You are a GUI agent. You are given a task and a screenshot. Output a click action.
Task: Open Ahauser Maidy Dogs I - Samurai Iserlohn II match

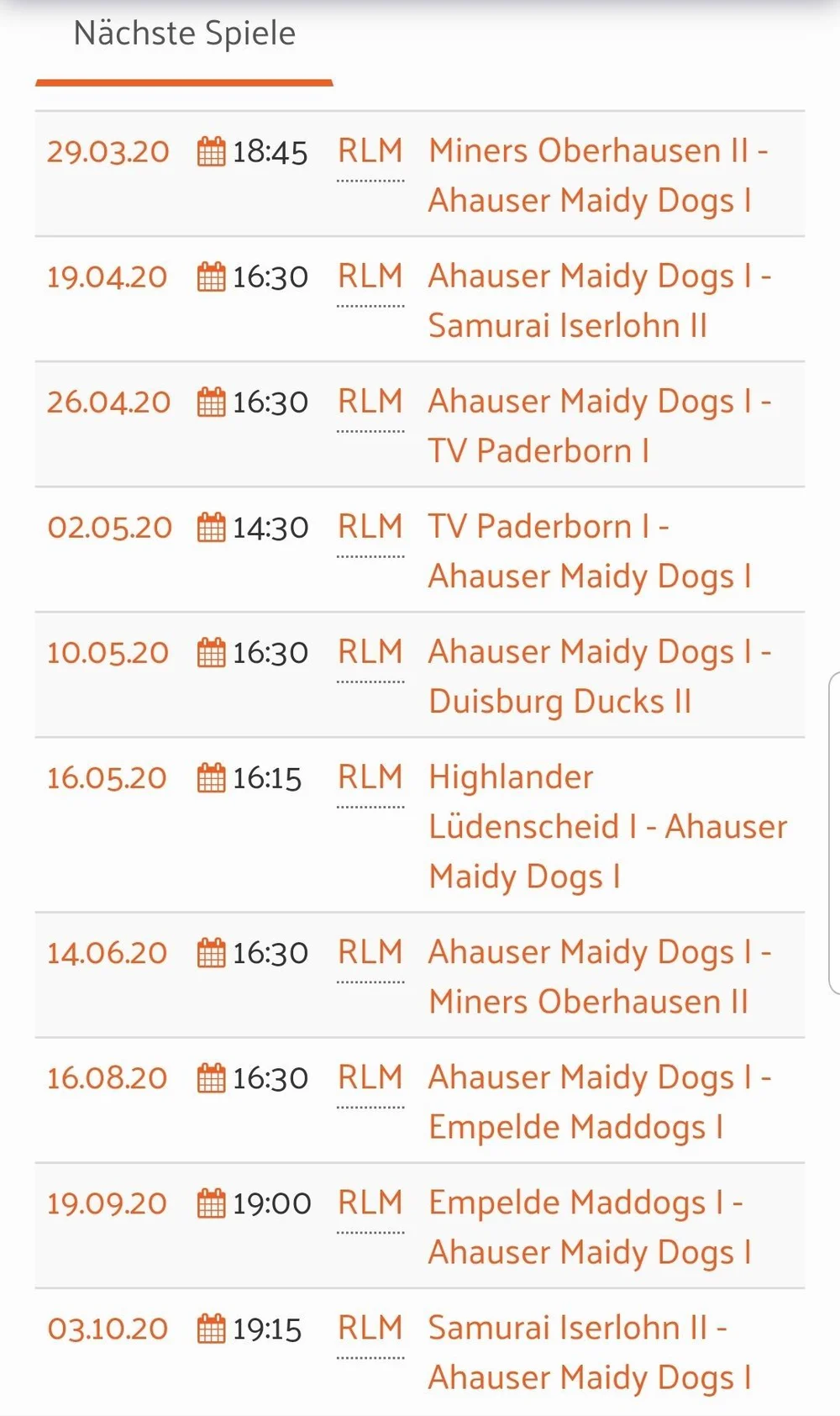pyautogui.click(x=600, y=301)
